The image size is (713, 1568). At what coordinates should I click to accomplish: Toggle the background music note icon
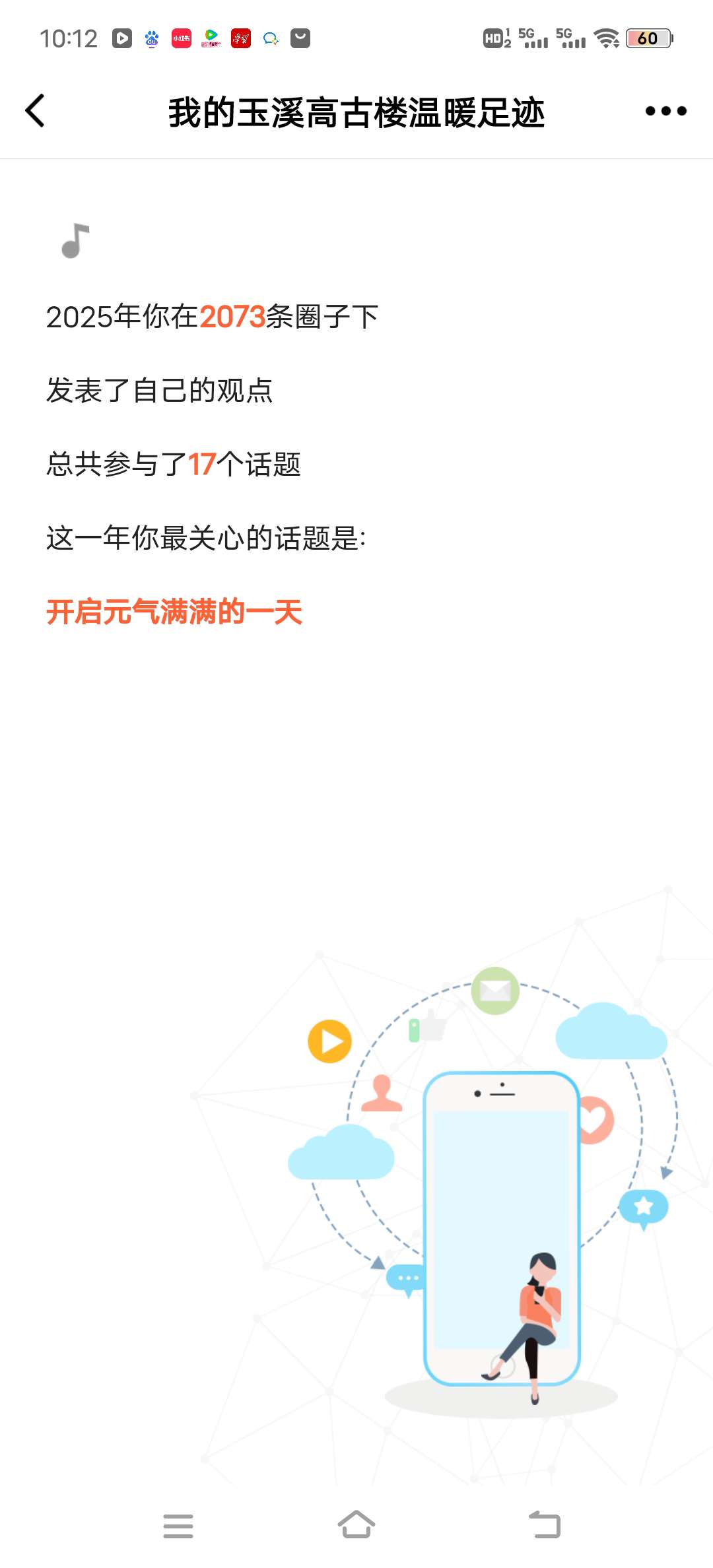75,241
